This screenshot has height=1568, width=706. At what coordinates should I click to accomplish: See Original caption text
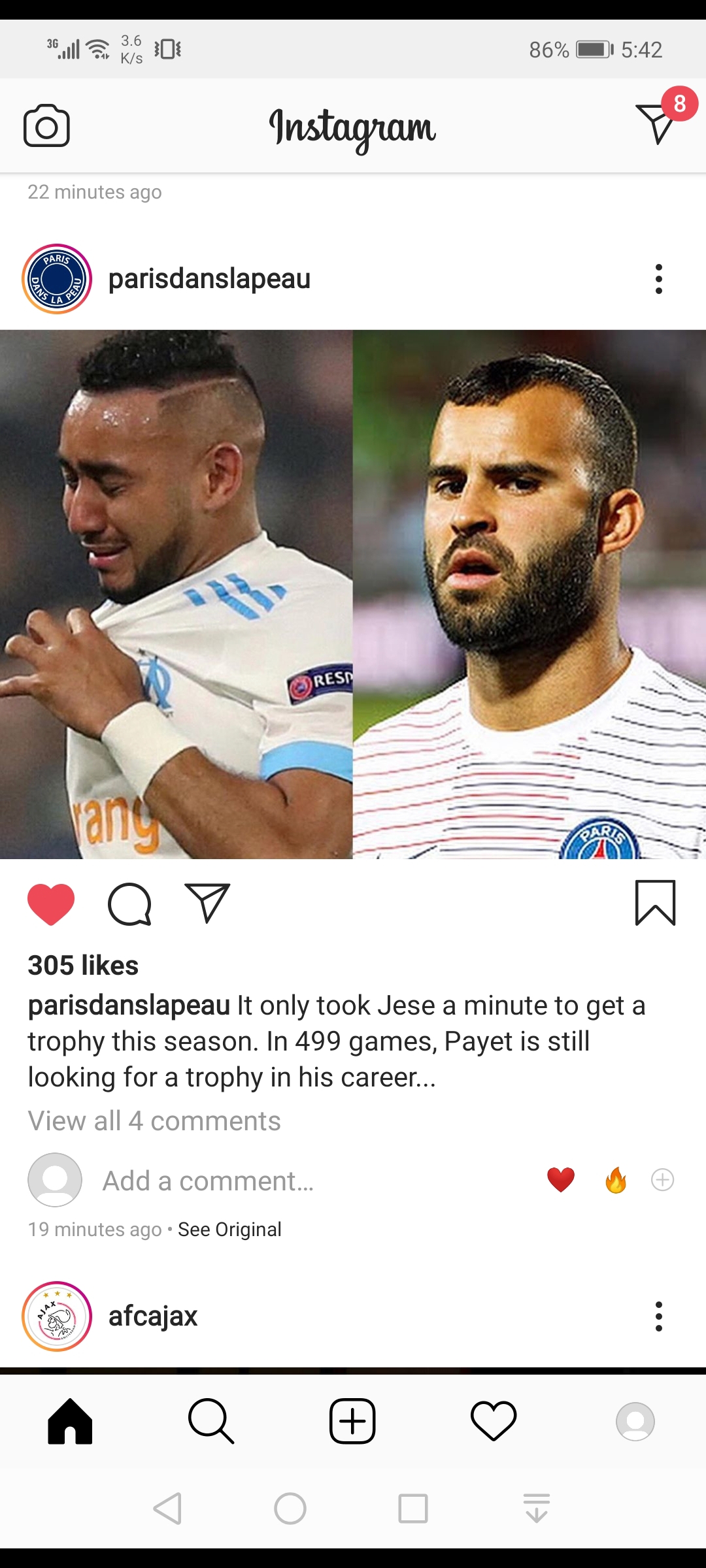point(229,1230)
